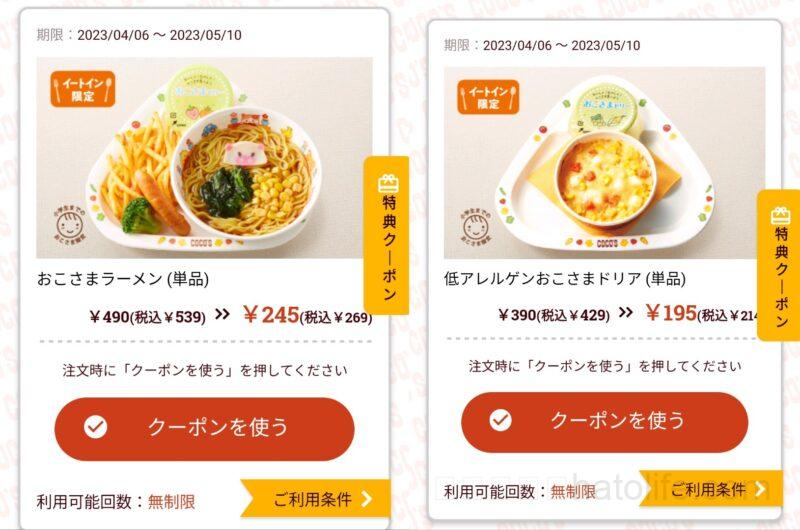Open the 低アレルゲンおこさまドリア coupon image

[604, 162]
